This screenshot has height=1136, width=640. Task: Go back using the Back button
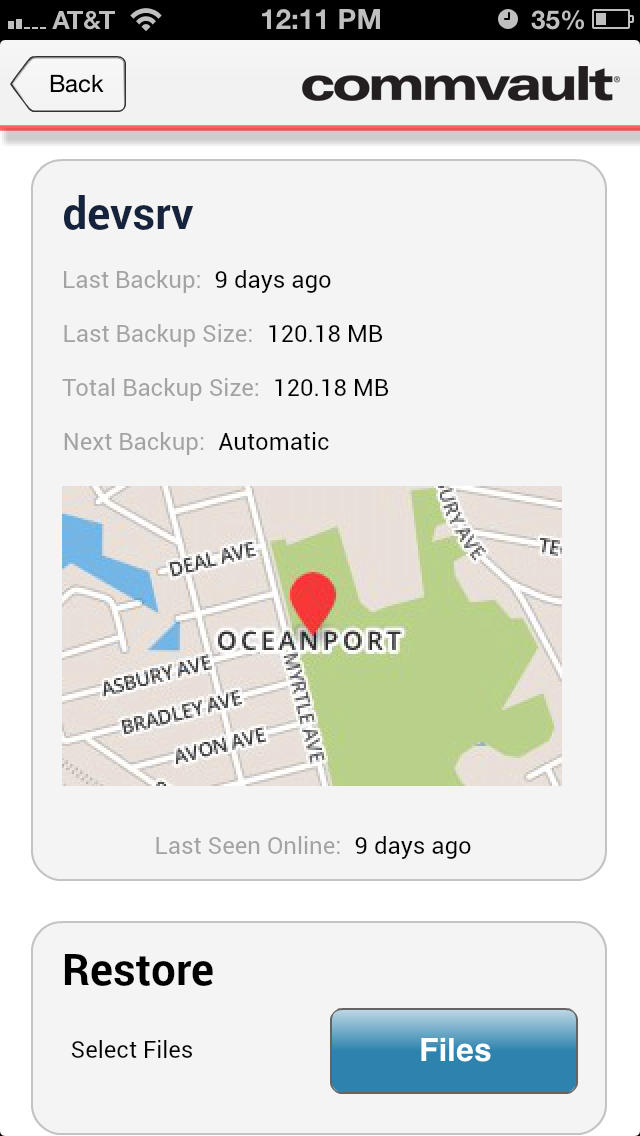[x=68, y=84]
